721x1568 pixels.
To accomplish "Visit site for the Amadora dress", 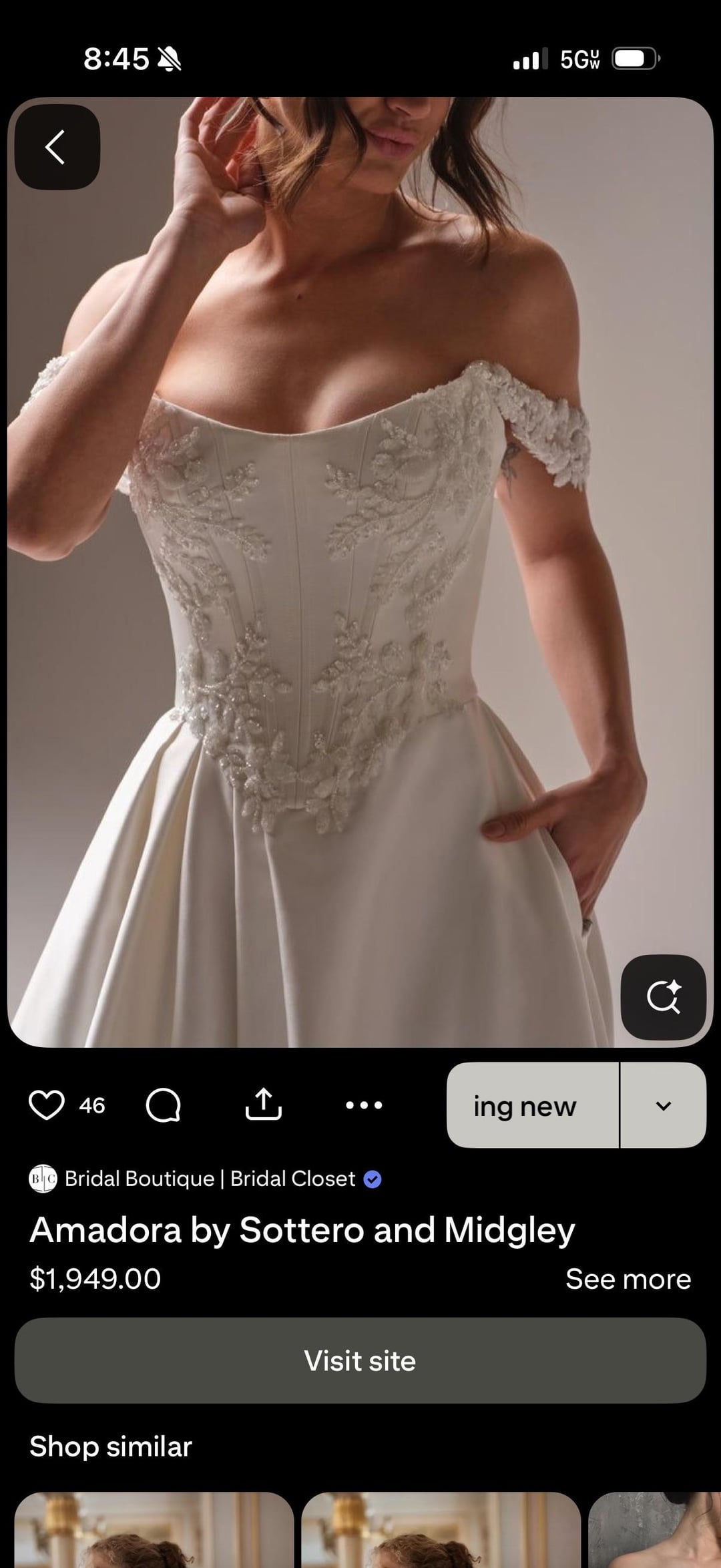I will point(360,1360).
